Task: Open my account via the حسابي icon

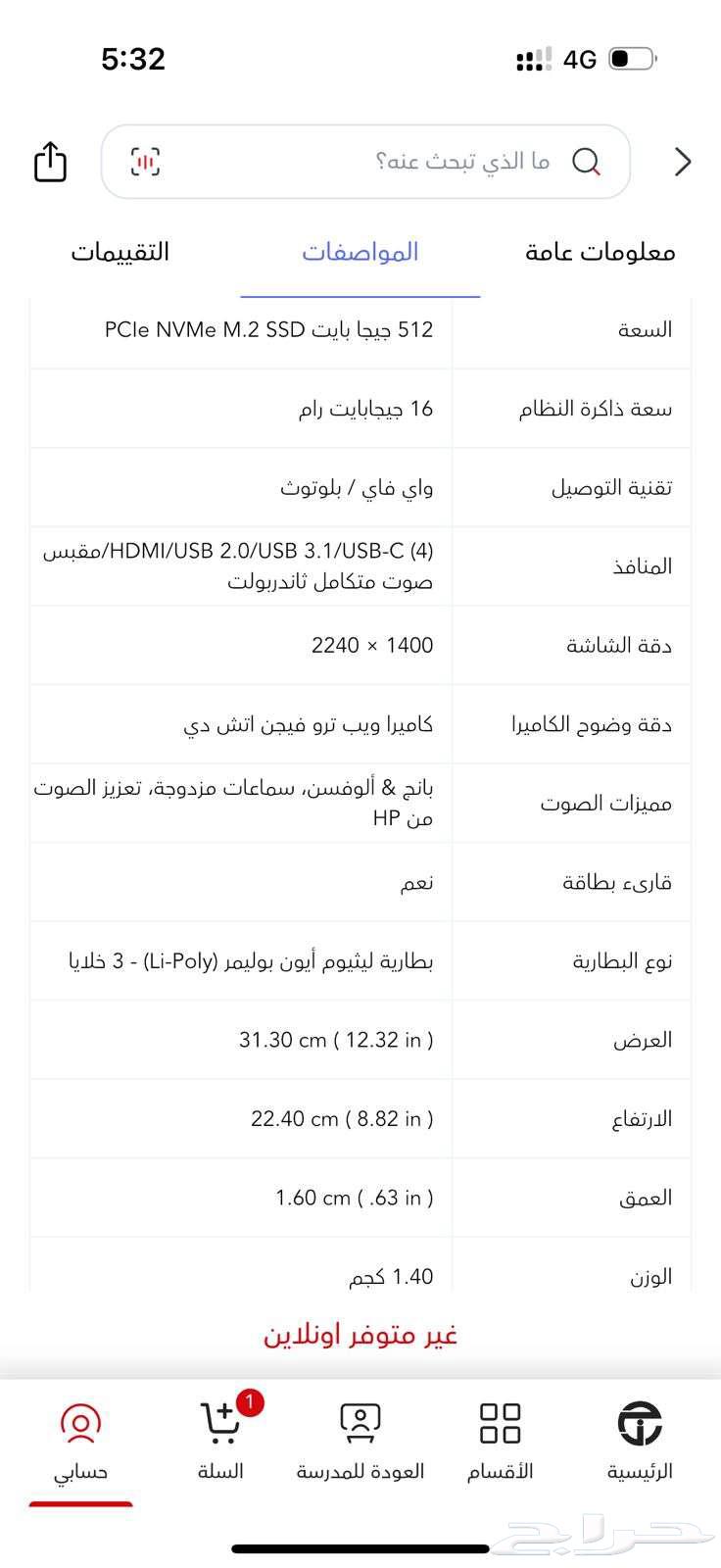Action: point(80,1421)
